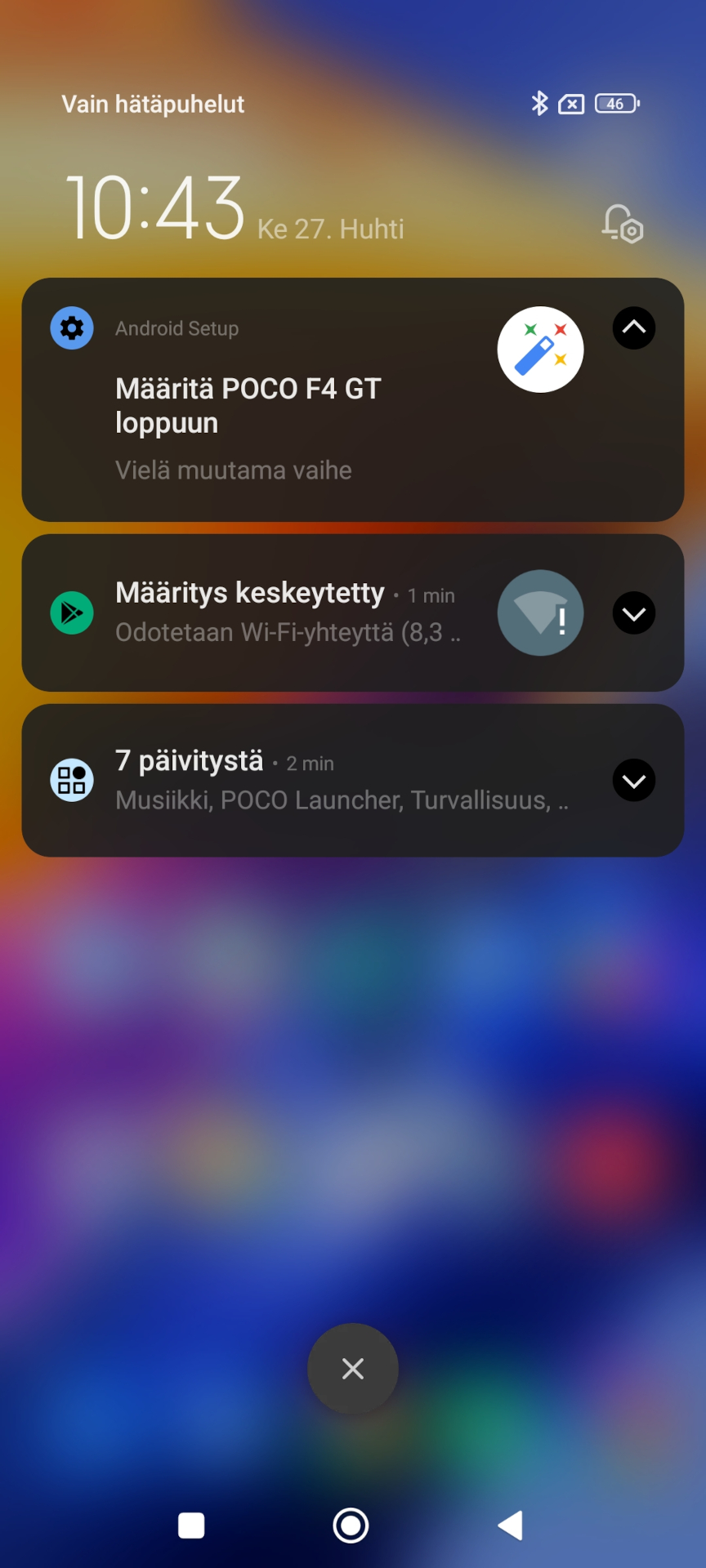Open the Määritys keskeytetty notification
706x1568 pixels.
tap(353, 612)
